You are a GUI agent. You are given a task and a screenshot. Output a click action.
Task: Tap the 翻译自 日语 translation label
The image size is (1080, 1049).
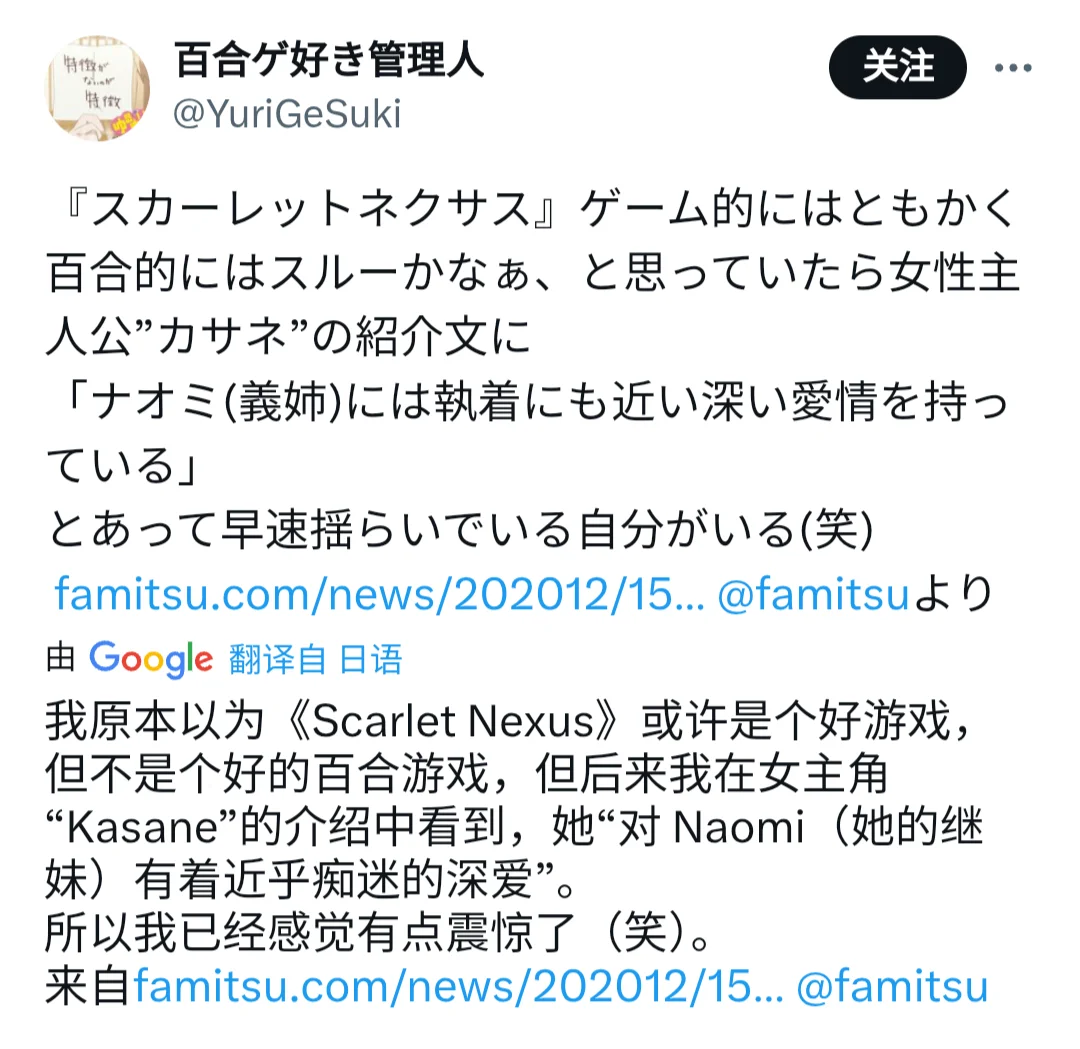315,659
